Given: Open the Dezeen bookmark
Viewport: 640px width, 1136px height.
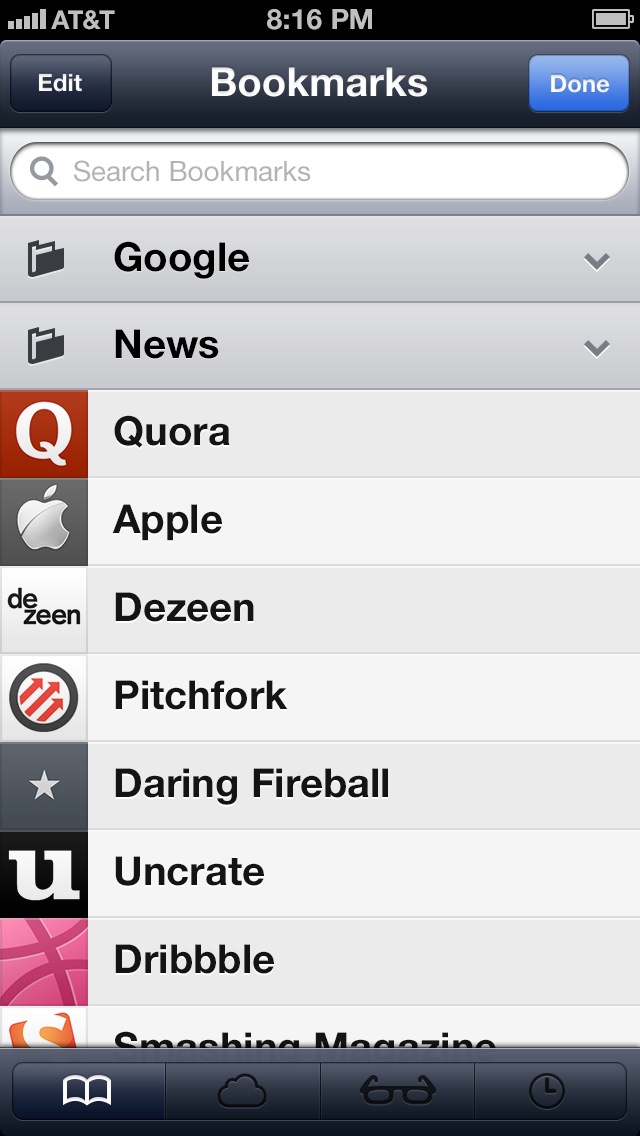Looking at the screenshot, I should coord(320,609).
